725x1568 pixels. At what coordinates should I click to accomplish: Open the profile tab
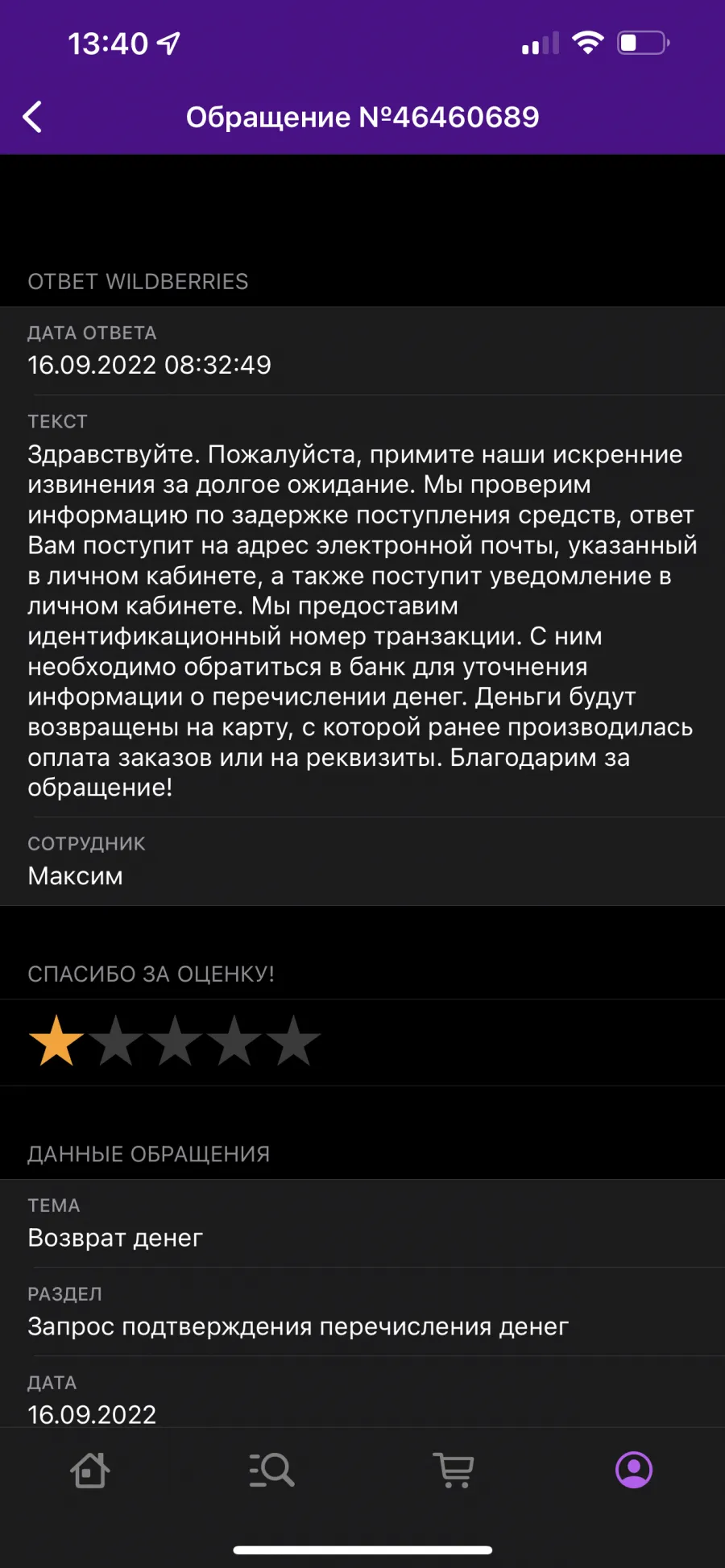(634, 1470)
